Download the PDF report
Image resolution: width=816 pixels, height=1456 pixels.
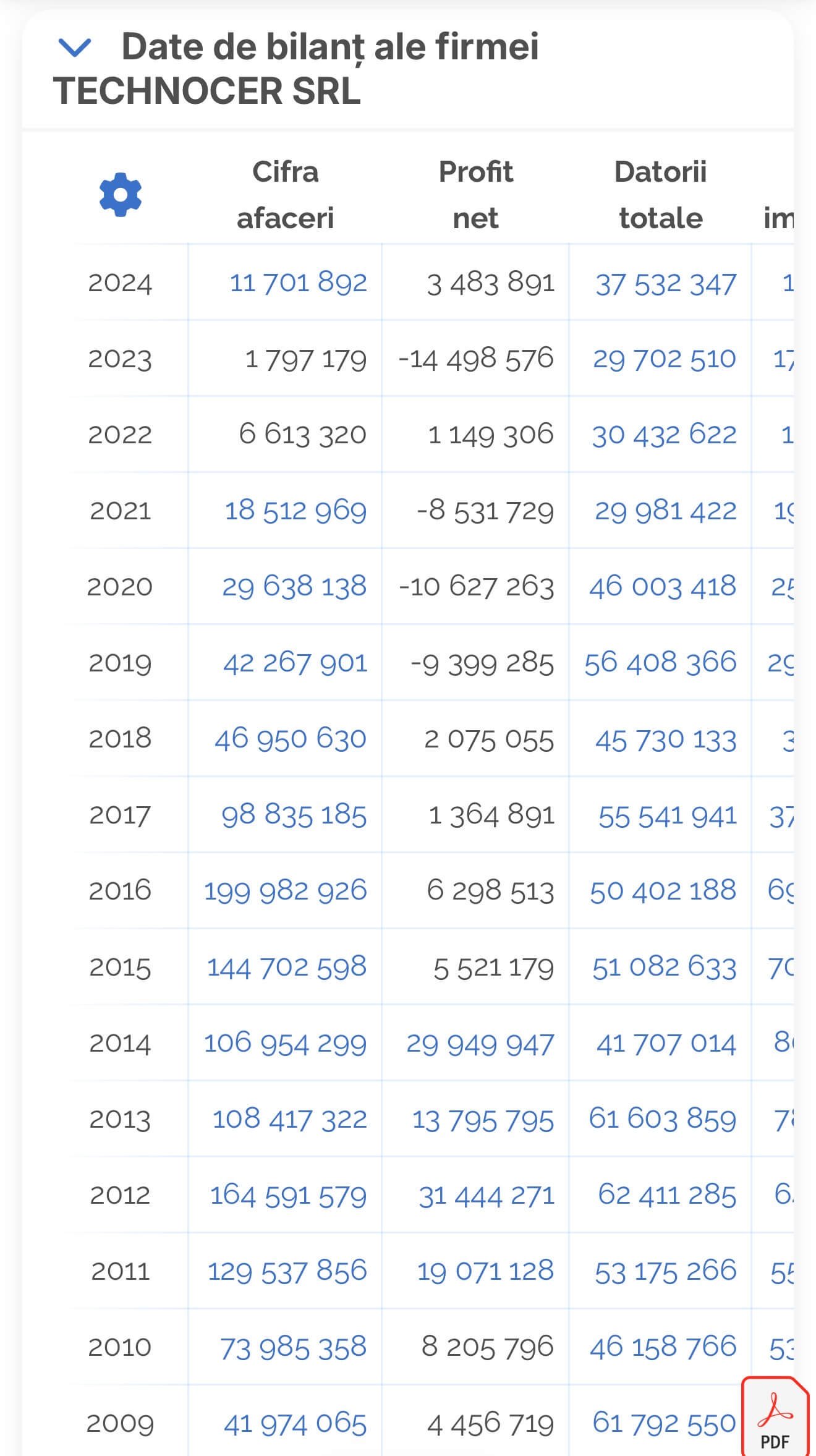pos(775,1417)
